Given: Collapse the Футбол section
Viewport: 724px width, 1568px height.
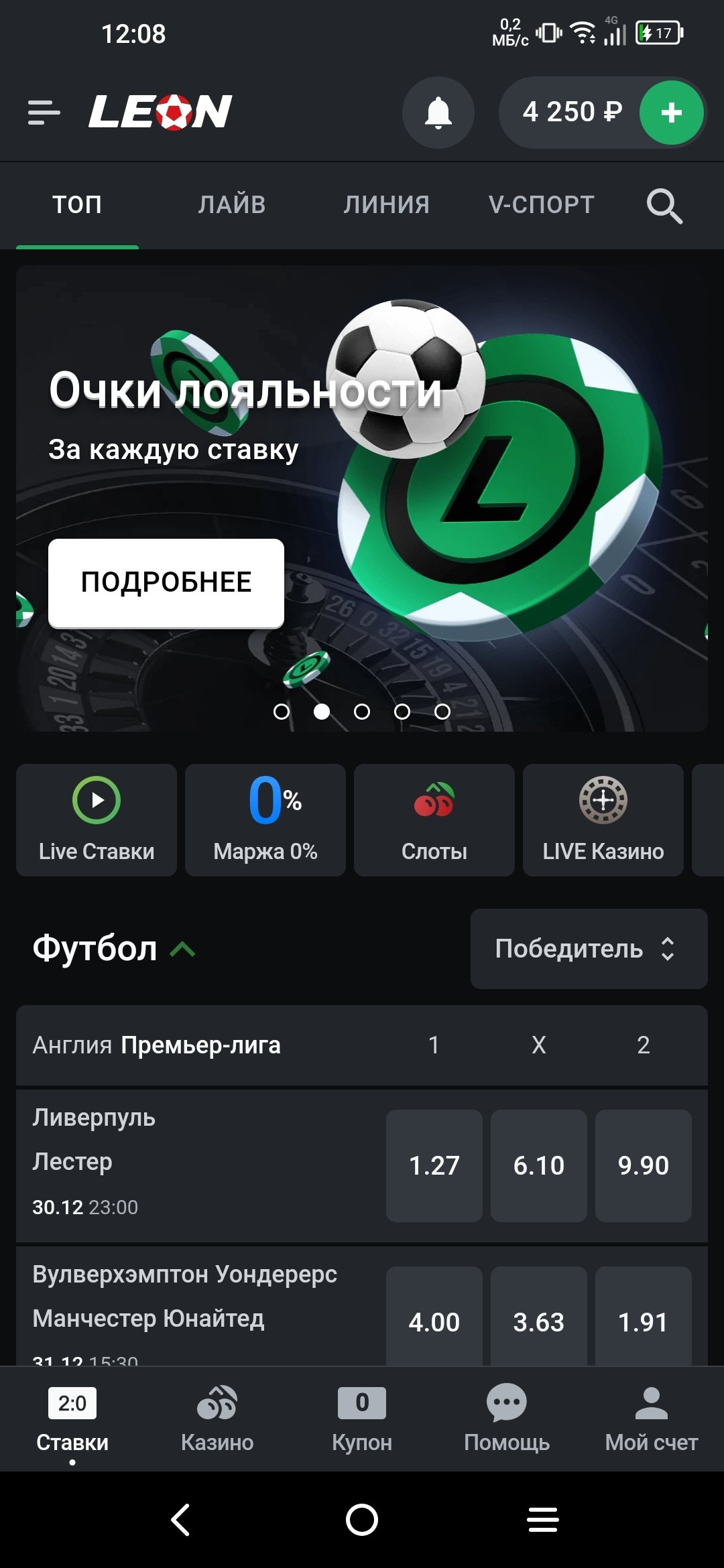Looking at the screenshot, I should pyautogui.click(x=182, y=949).
